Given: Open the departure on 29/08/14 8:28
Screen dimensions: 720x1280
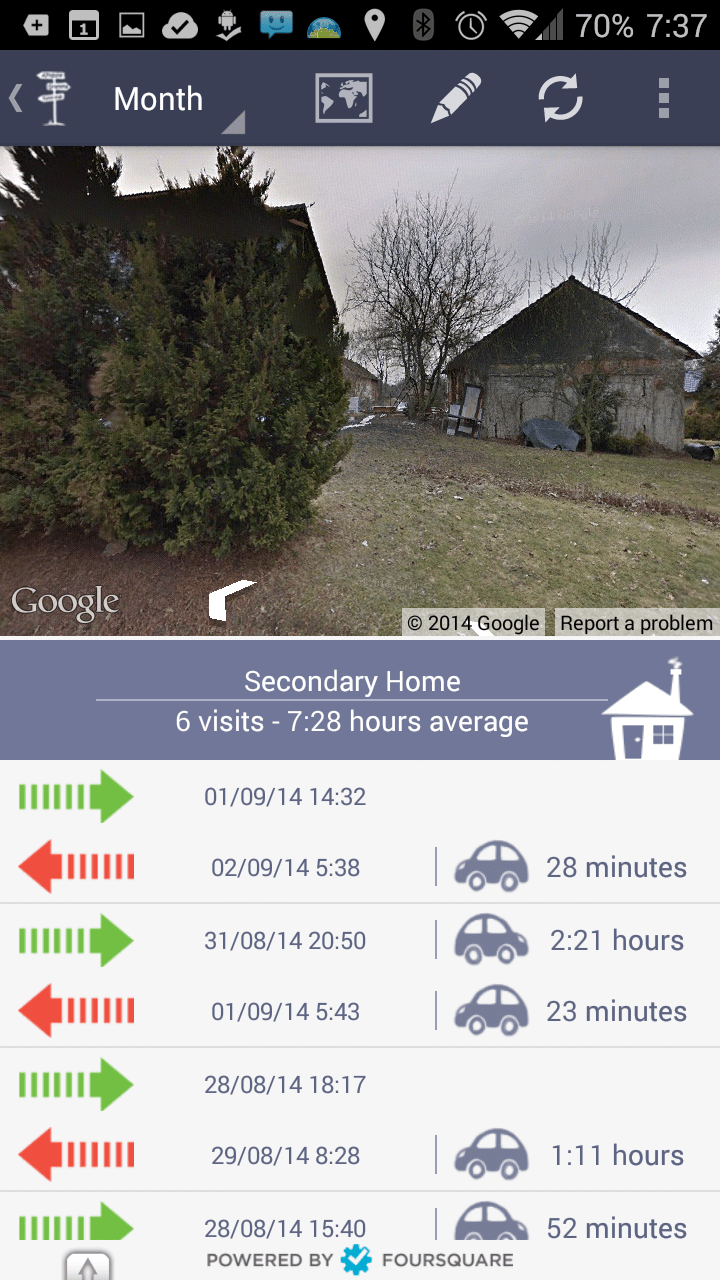Looking at the screenshot, I should [x=360, y=1155].
